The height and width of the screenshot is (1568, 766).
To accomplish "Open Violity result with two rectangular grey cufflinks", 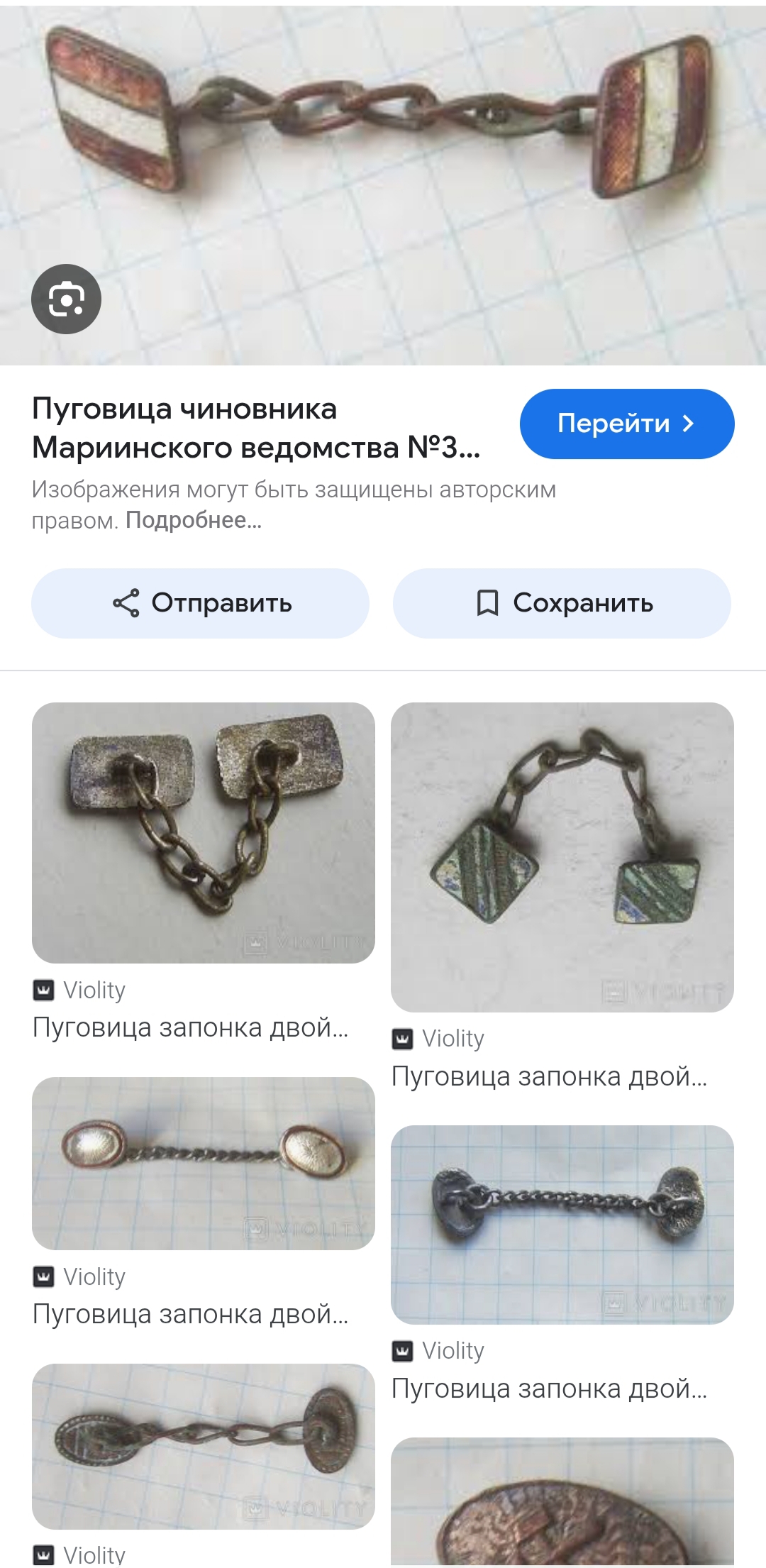I will 203,832.
